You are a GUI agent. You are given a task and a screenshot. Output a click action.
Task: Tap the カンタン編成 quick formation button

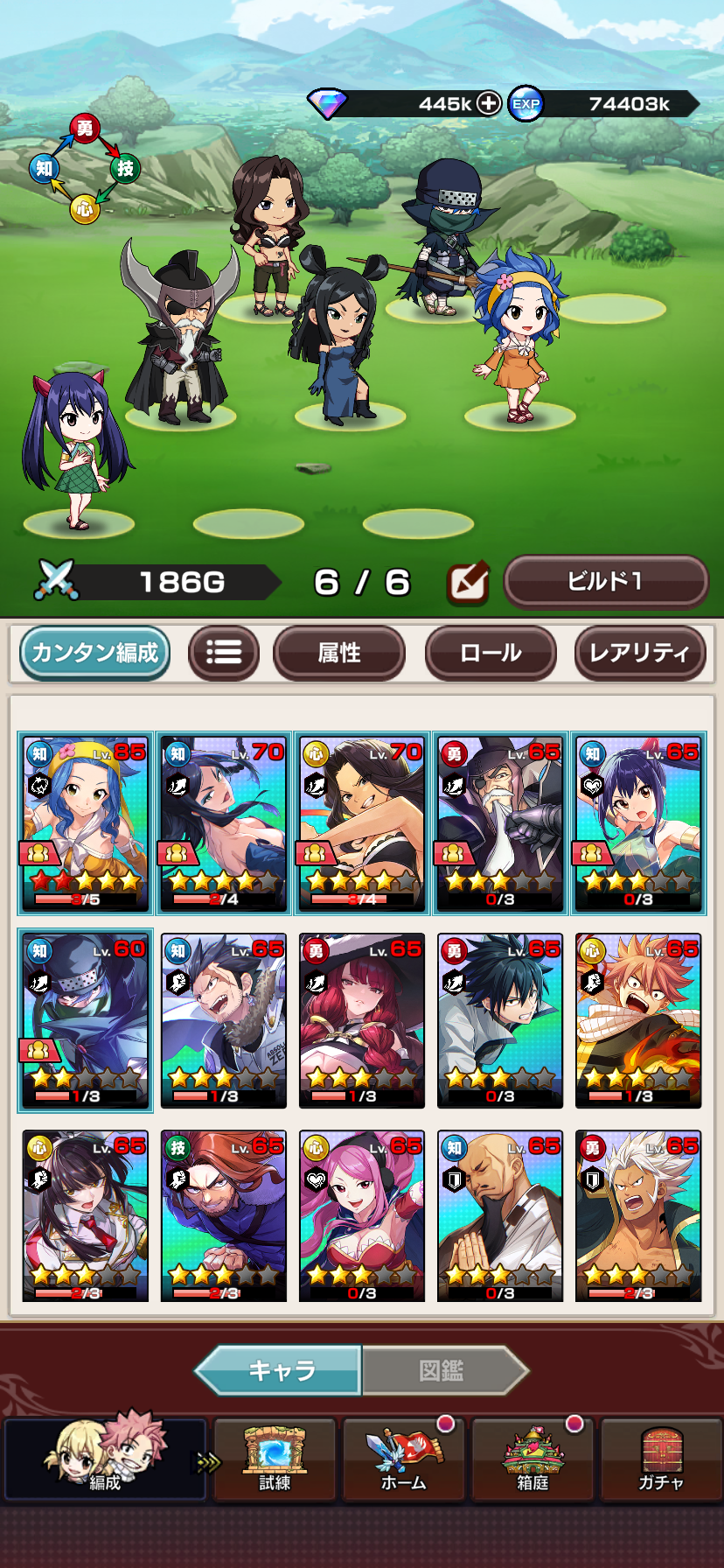(94, 653)
